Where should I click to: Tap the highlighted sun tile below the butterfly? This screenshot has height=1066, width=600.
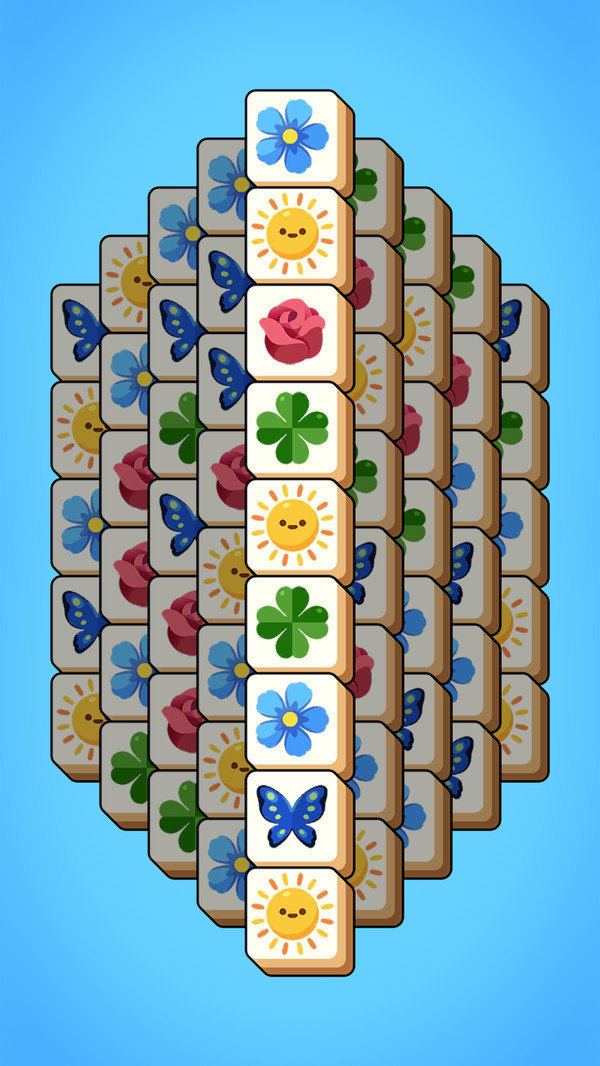(x=292, y=913)
